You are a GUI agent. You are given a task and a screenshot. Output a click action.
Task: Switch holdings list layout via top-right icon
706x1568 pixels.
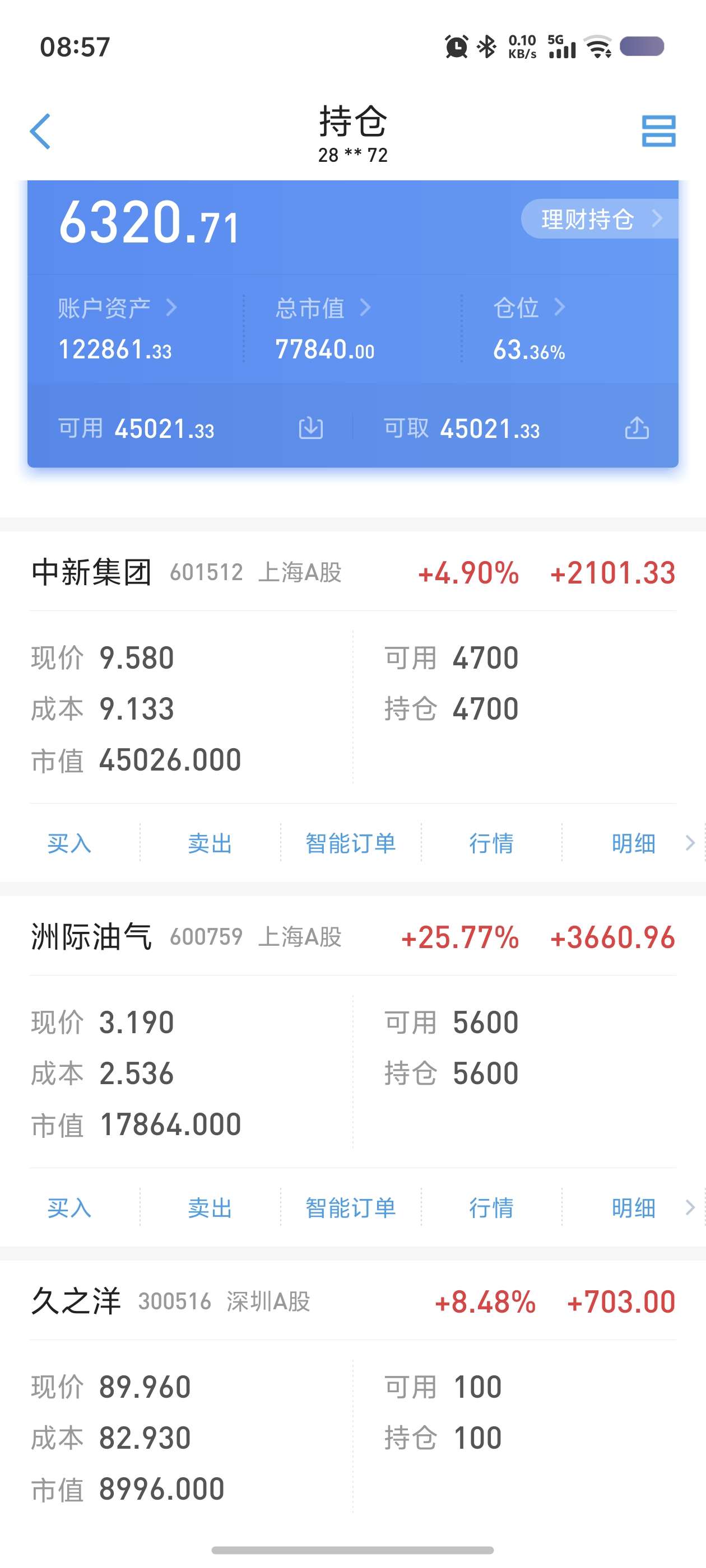tap(658, 131)
